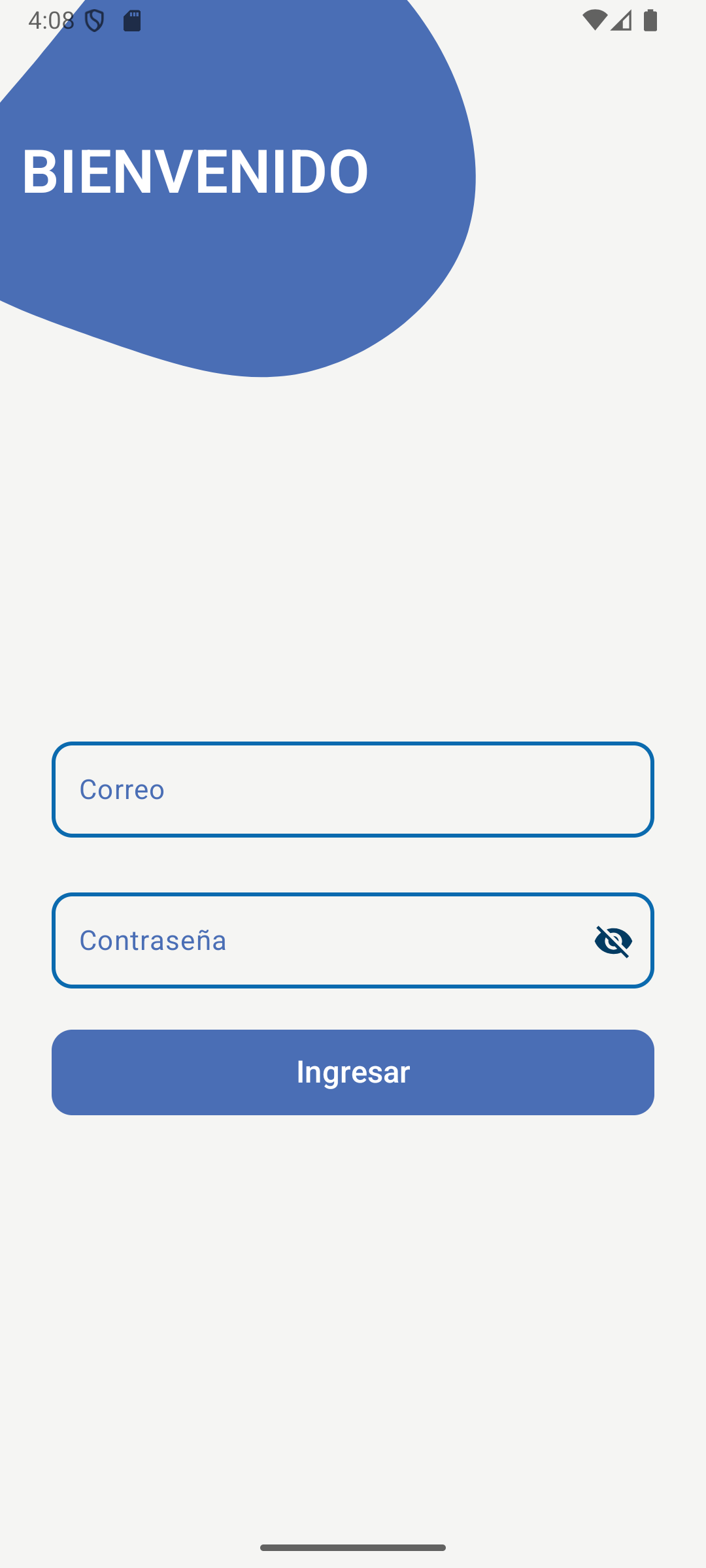Tap the Wi-Fi status icon
This screenshot has height=1568, width=706.
click(597, 20)
